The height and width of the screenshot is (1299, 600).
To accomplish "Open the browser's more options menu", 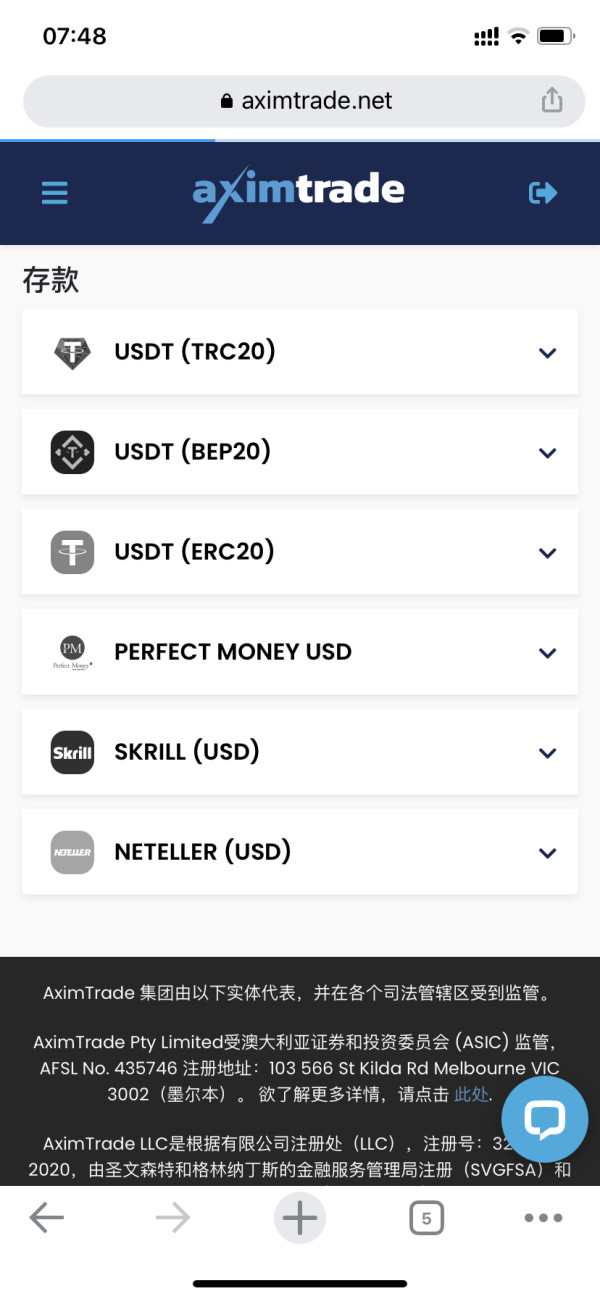I will tap(543, 1217).
